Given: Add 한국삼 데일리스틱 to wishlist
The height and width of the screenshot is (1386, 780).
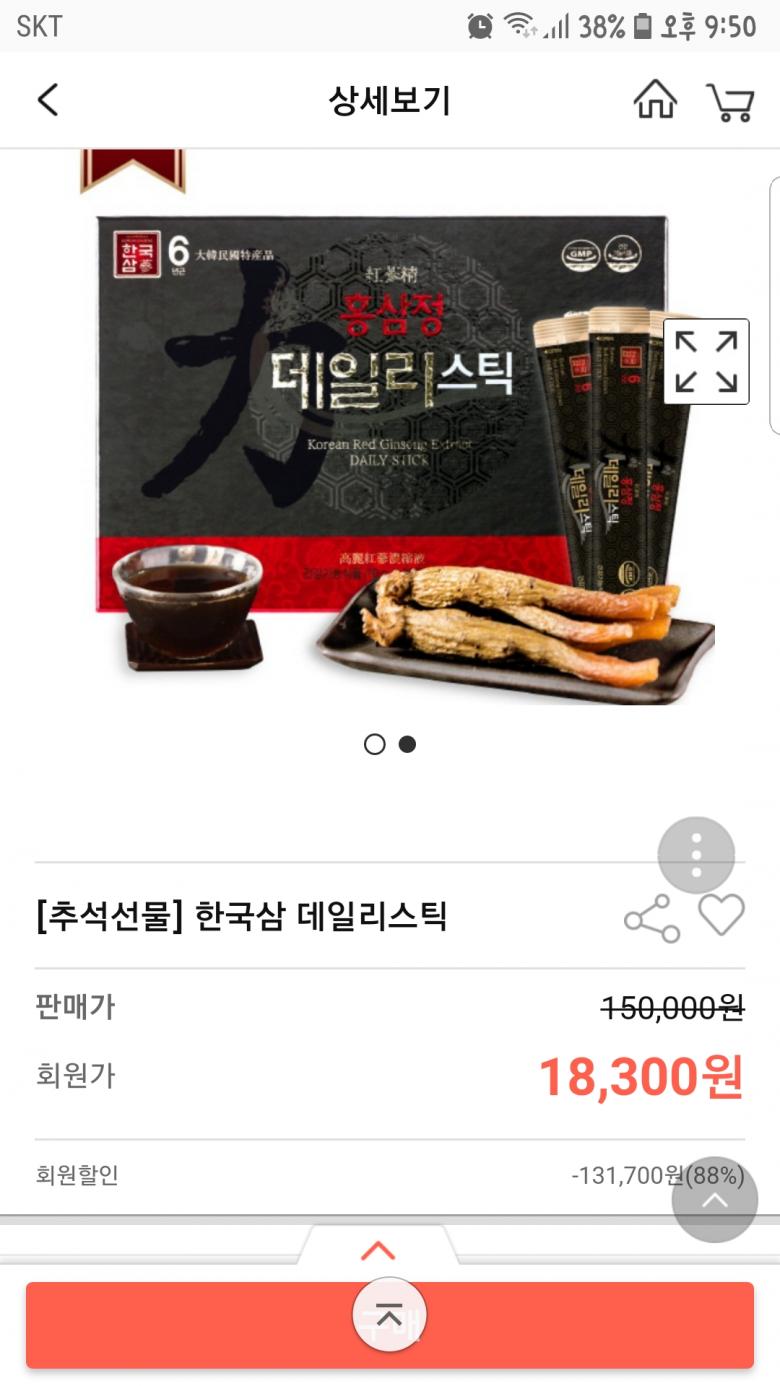Looking at the screenshot, I should [721, 915].
